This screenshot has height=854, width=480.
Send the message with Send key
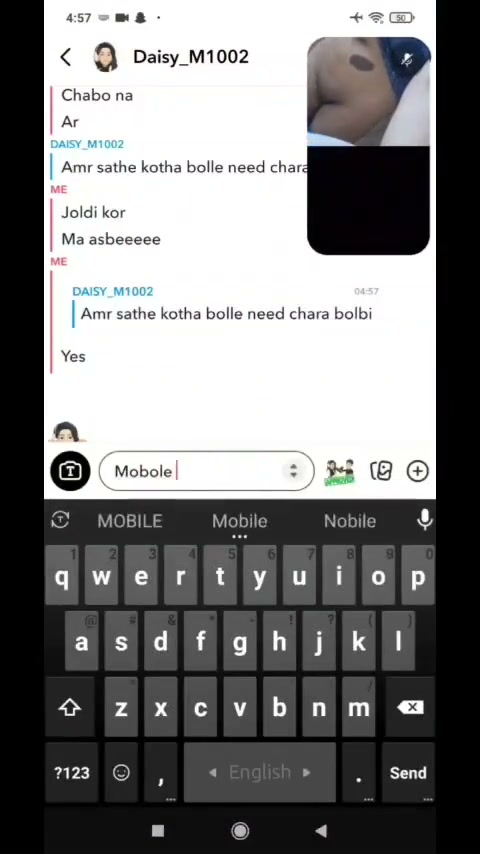click(408, 773)
